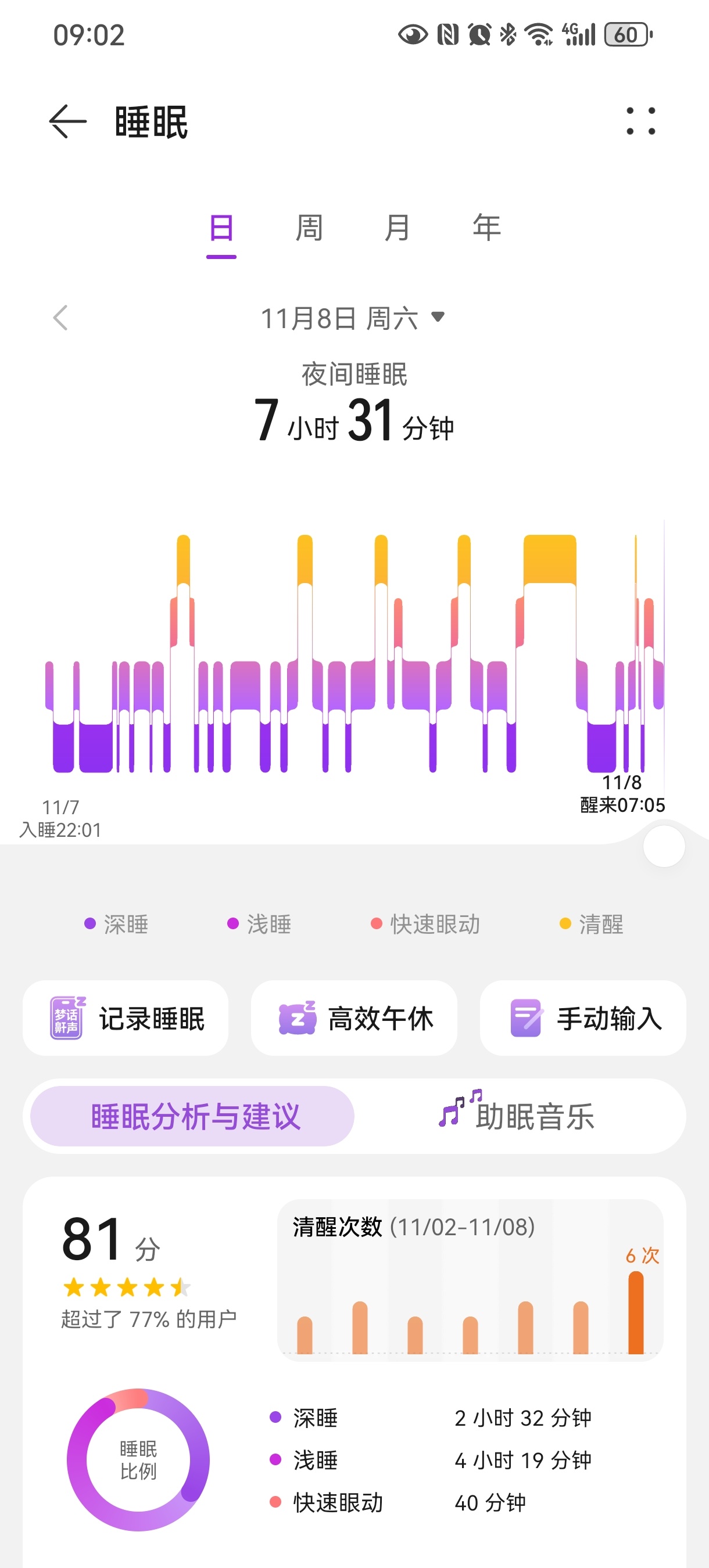This screenshot has height=1568, width=709.
Task: Open the four-dot more options menu
Action: pos(641,121)
